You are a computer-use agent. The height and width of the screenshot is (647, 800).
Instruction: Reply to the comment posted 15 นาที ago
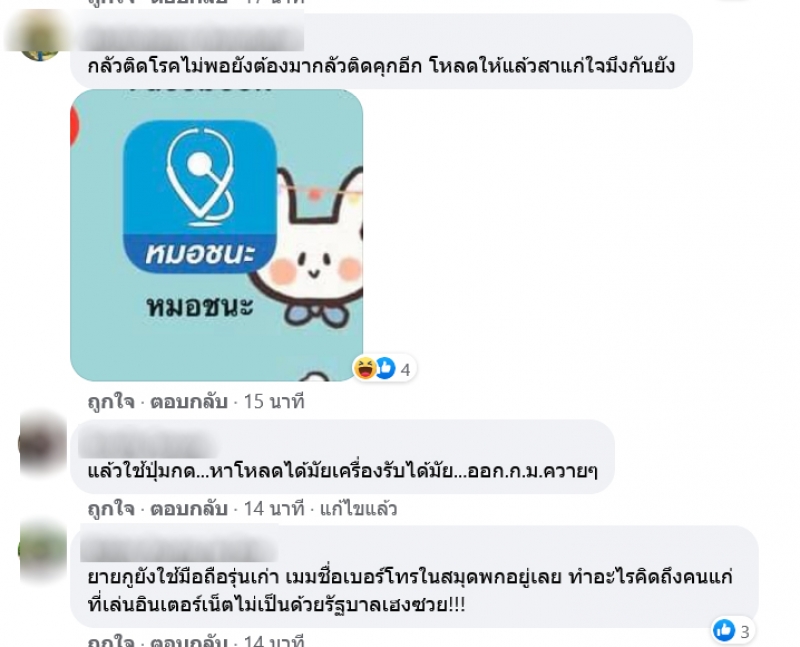click(191, 402)
